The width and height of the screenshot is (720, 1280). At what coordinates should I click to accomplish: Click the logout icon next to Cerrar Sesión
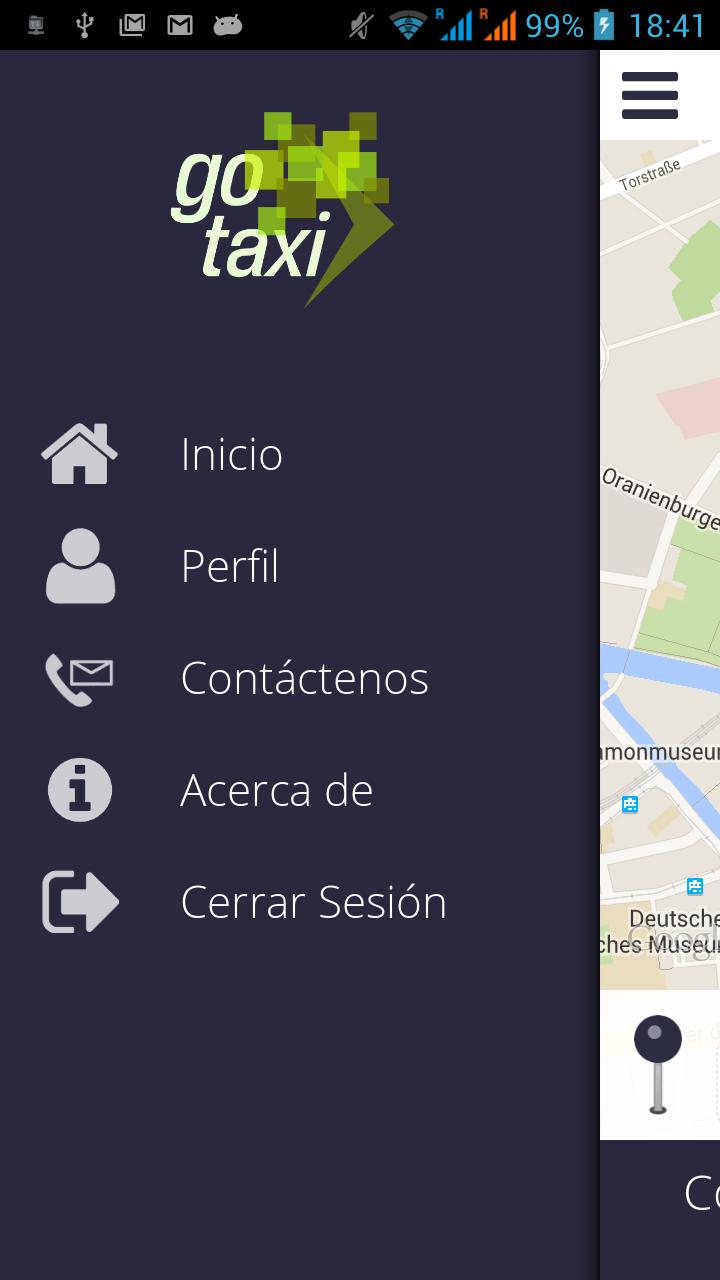tap(79, 901)
